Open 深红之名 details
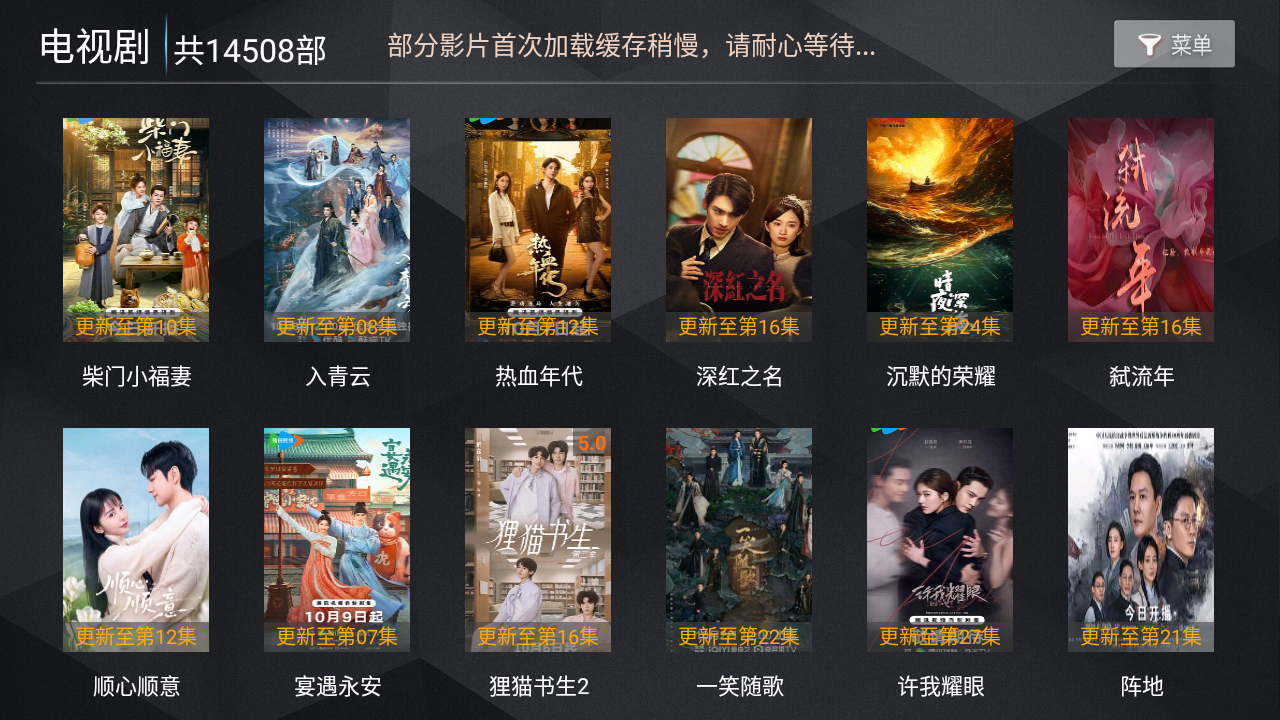 coord(739,230)
